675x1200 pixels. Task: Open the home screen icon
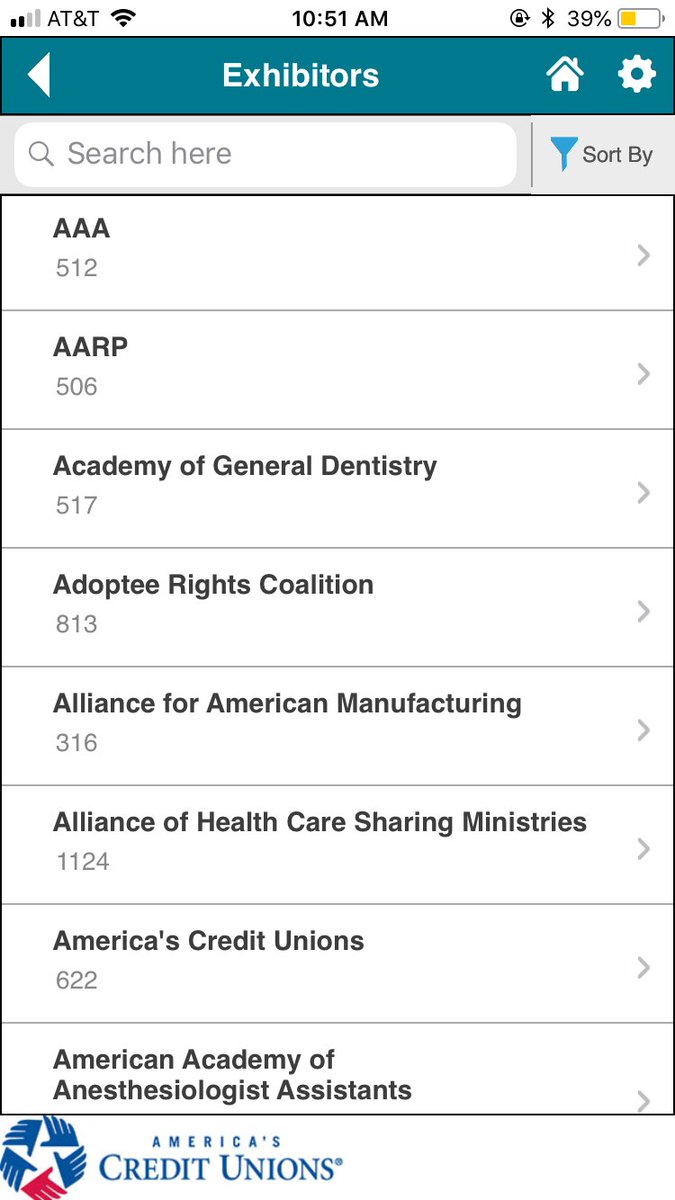click(565, 75)
